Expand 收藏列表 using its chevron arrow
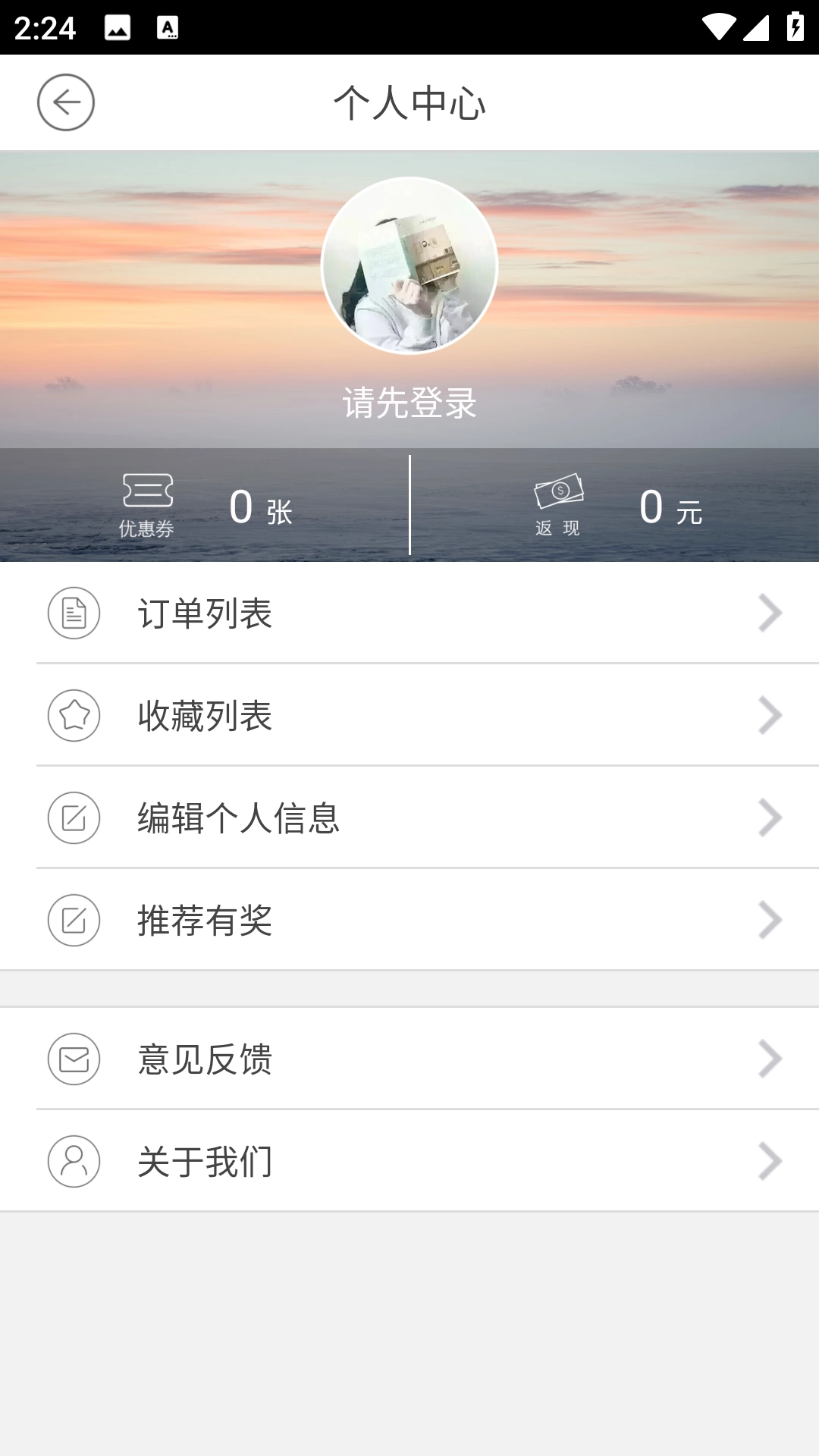The width and height of the screenshot is (819, 1456). coord(770,714)
